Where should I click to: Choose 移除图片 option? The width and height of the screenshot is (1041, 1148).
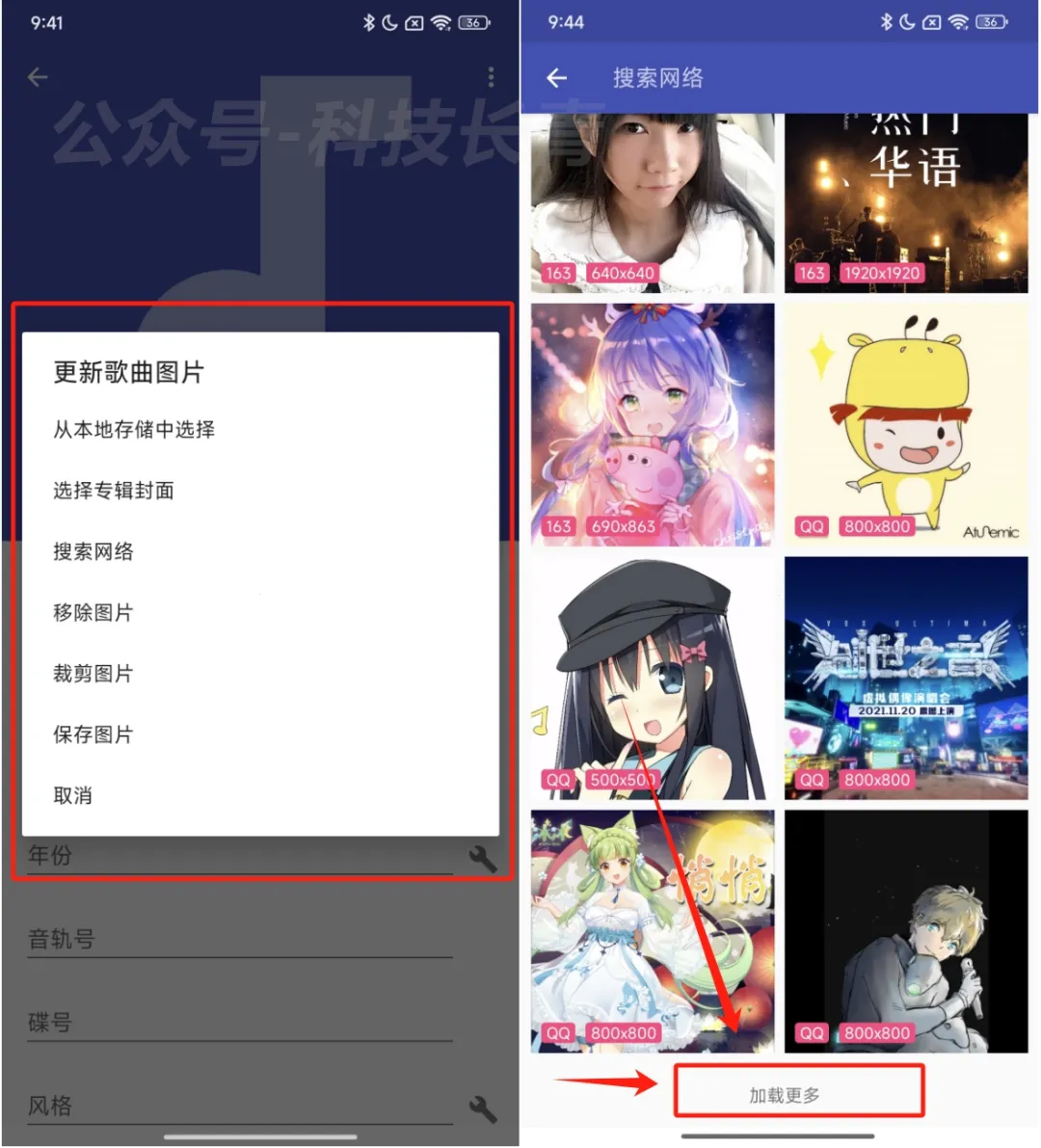click(93, 612)
